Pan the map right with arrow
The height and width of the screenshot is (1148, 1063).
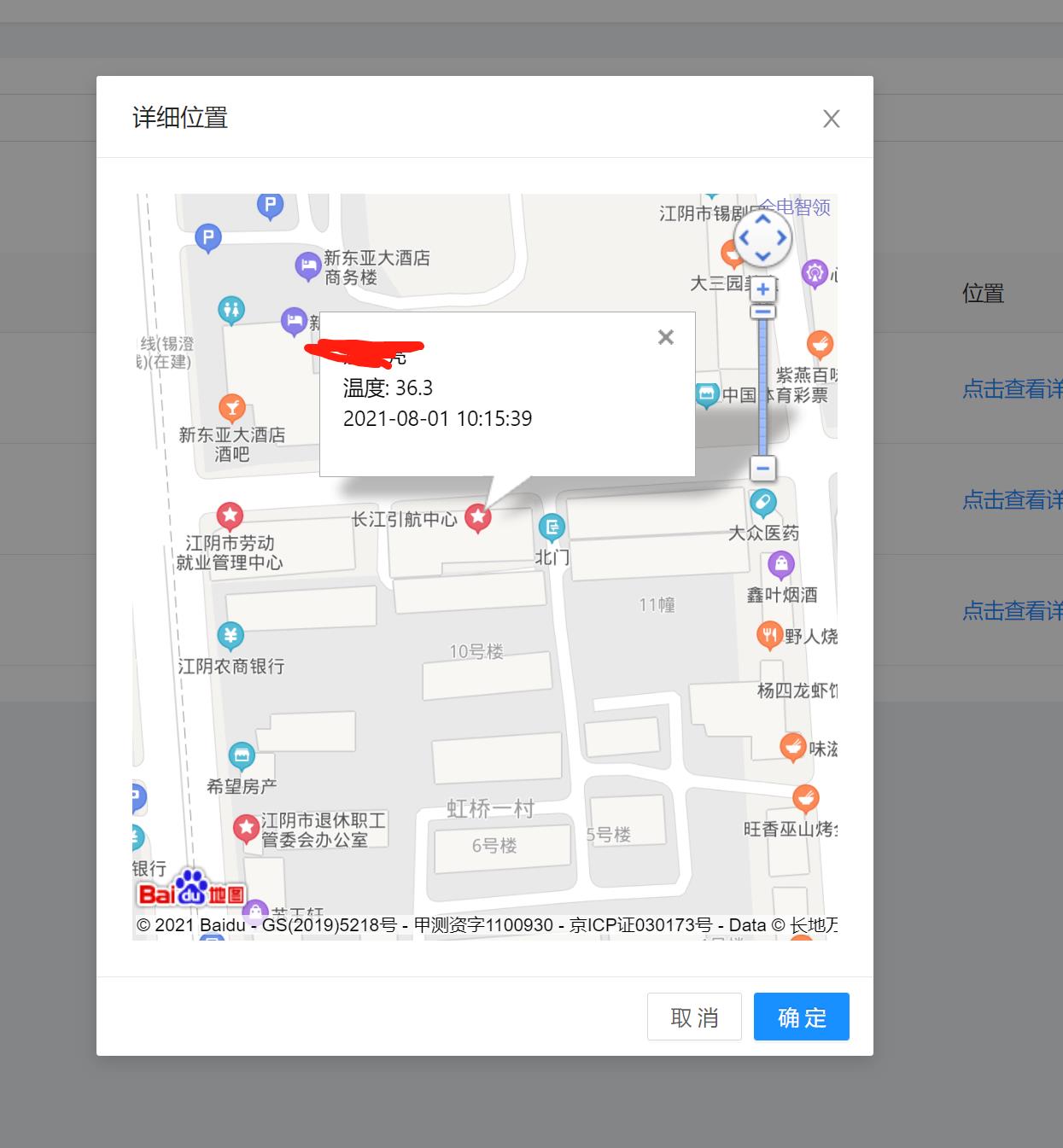781,238
